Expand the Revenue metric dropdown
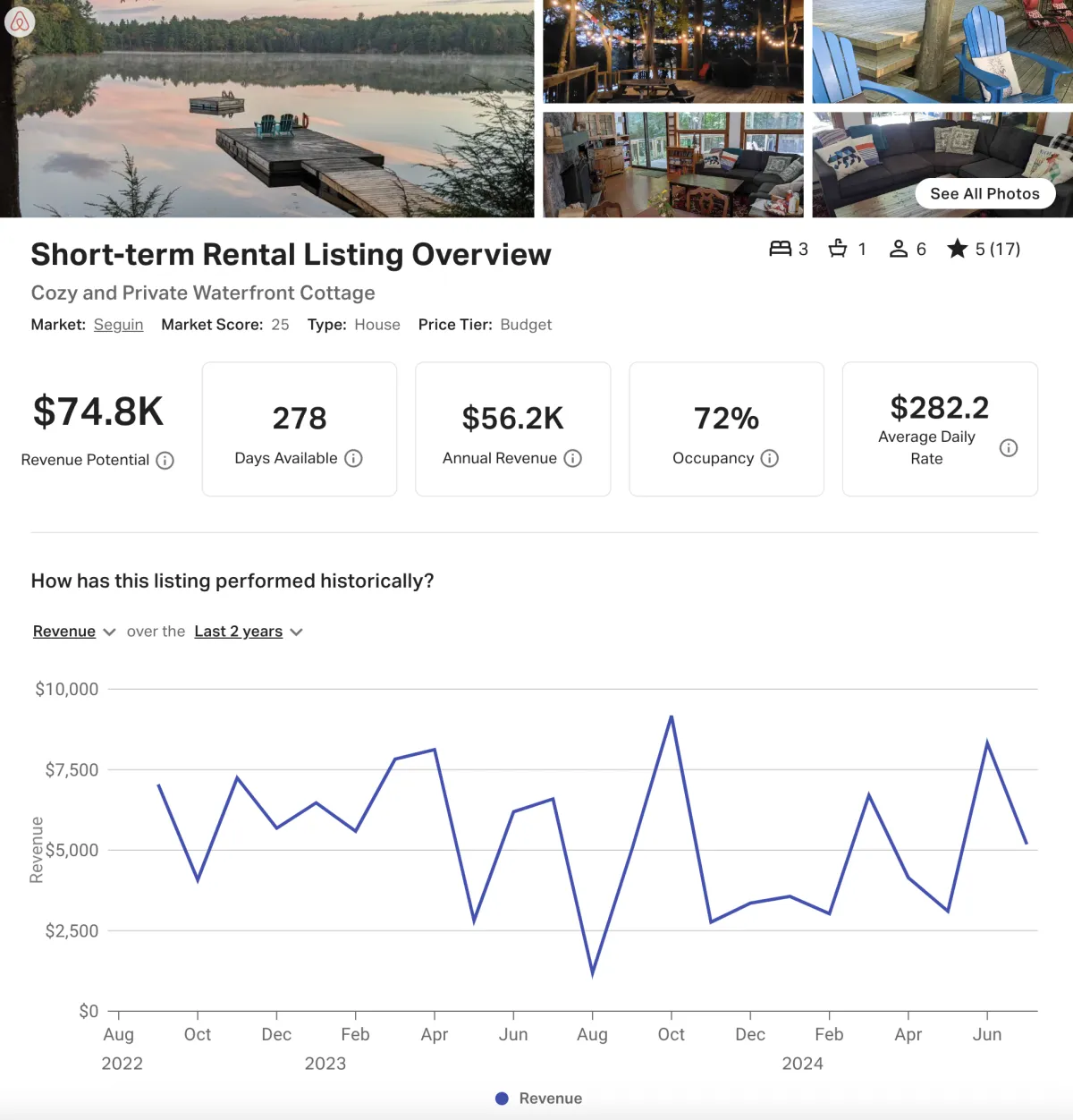Viewport: 1073px width, 1120px height. tap(74, 632)
